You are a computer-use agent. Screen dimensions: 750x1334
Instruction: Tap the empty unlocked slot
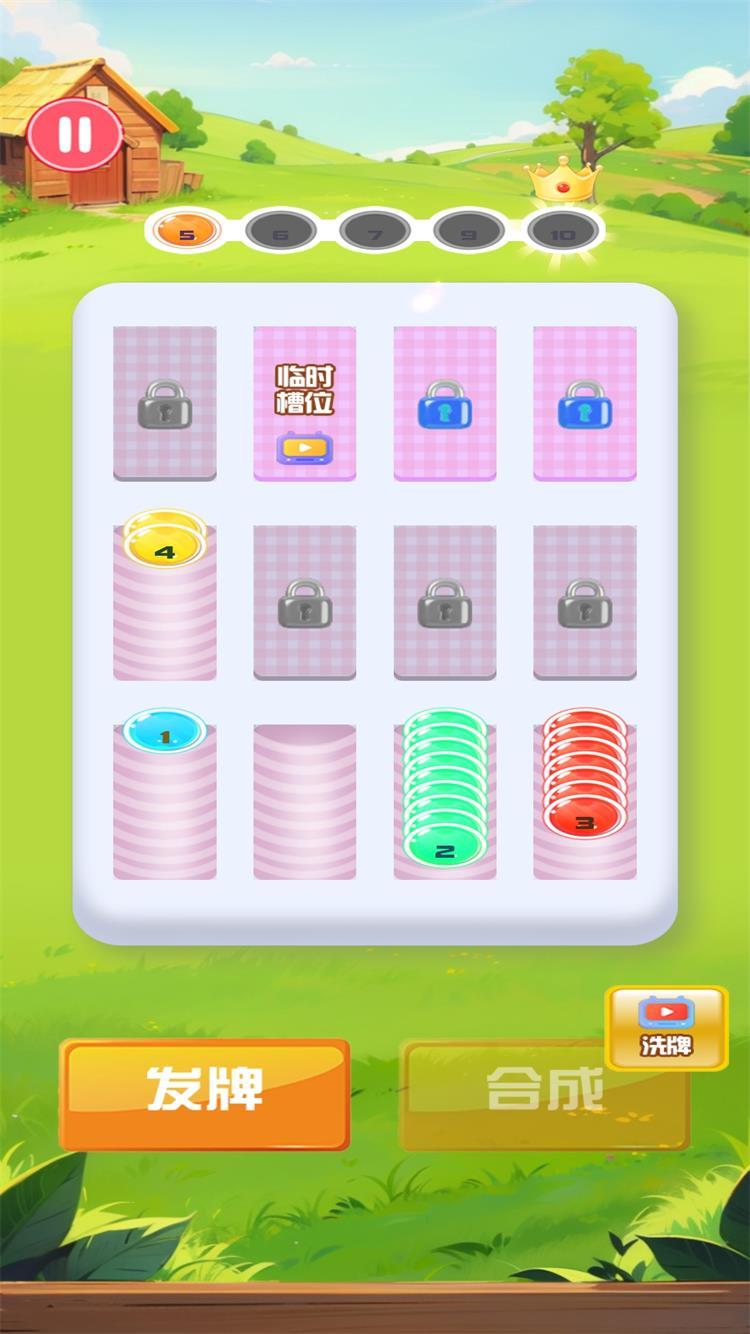pos(304,802)
